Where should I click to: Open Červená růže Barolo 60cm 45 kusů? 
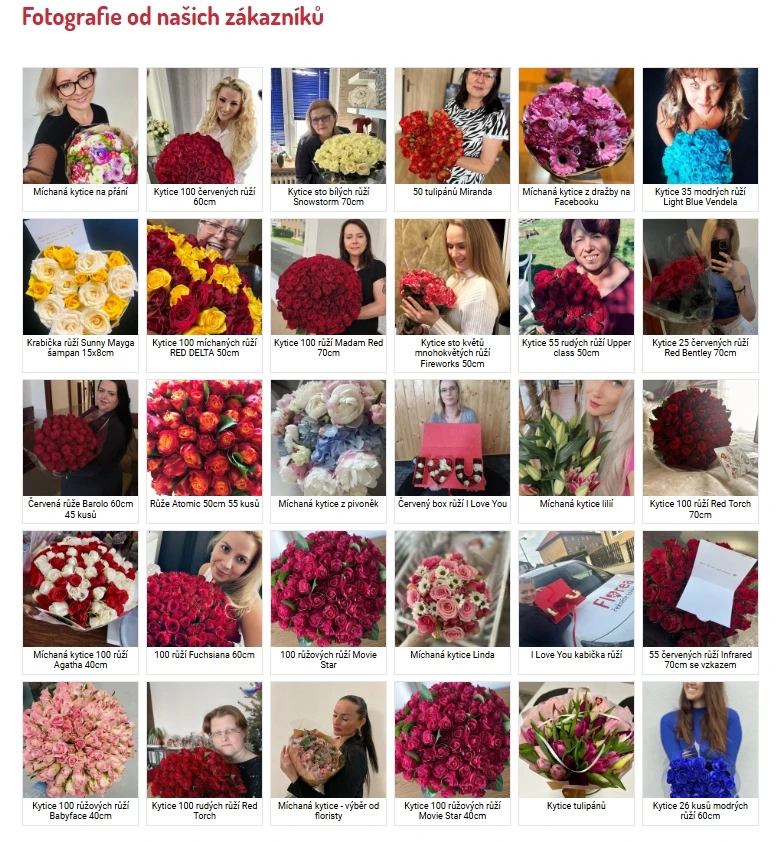(80, 438)
